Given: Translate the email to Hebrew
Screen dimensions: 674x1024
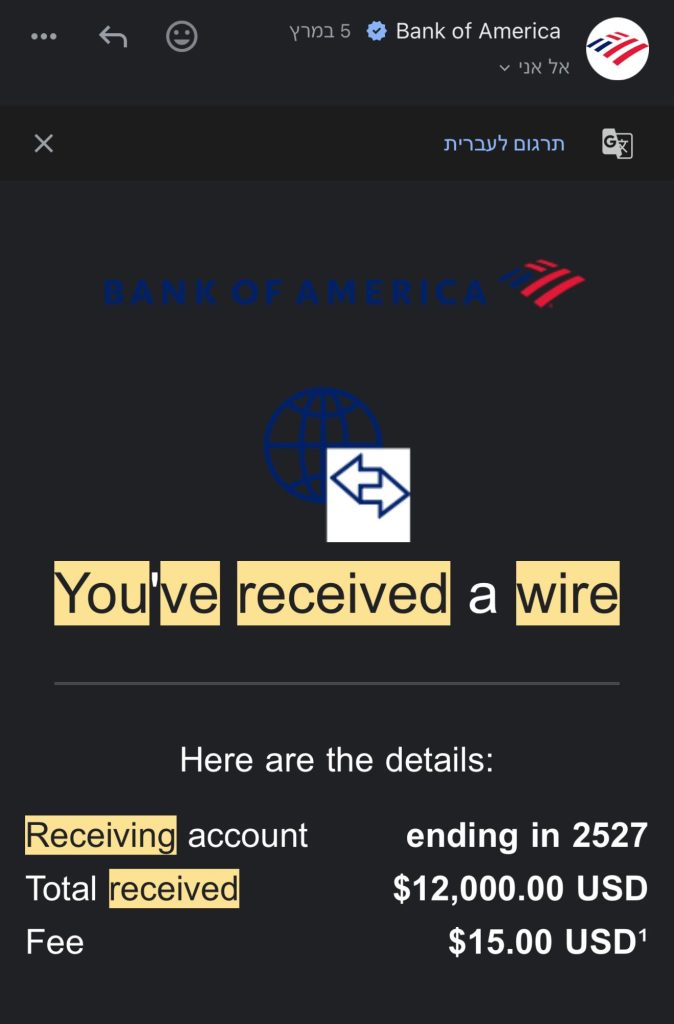Looking at the screenshot, I should pyautogui.click(x=504, y=144).
